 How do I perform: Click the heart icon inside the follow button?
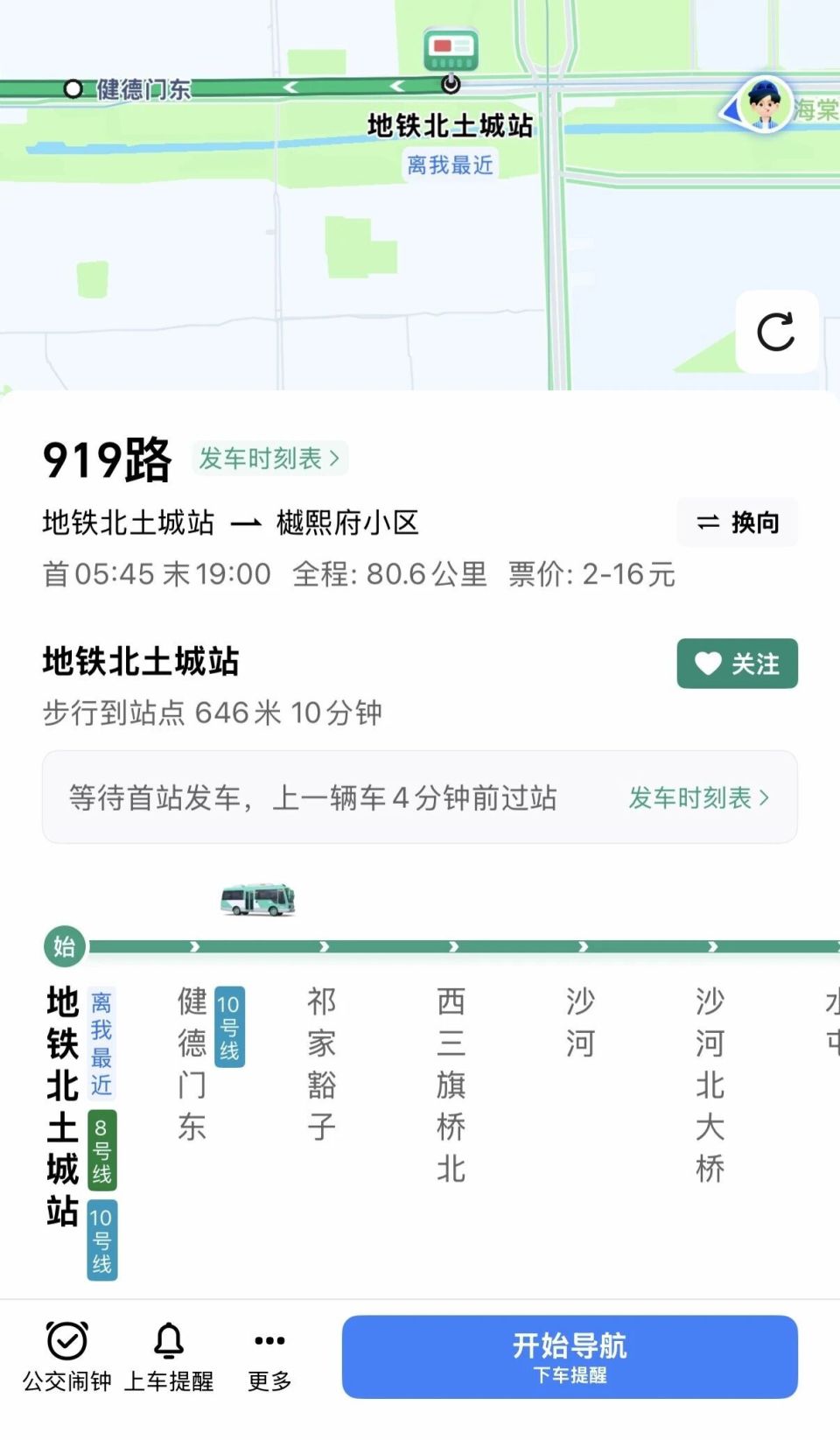pos(707,664)
